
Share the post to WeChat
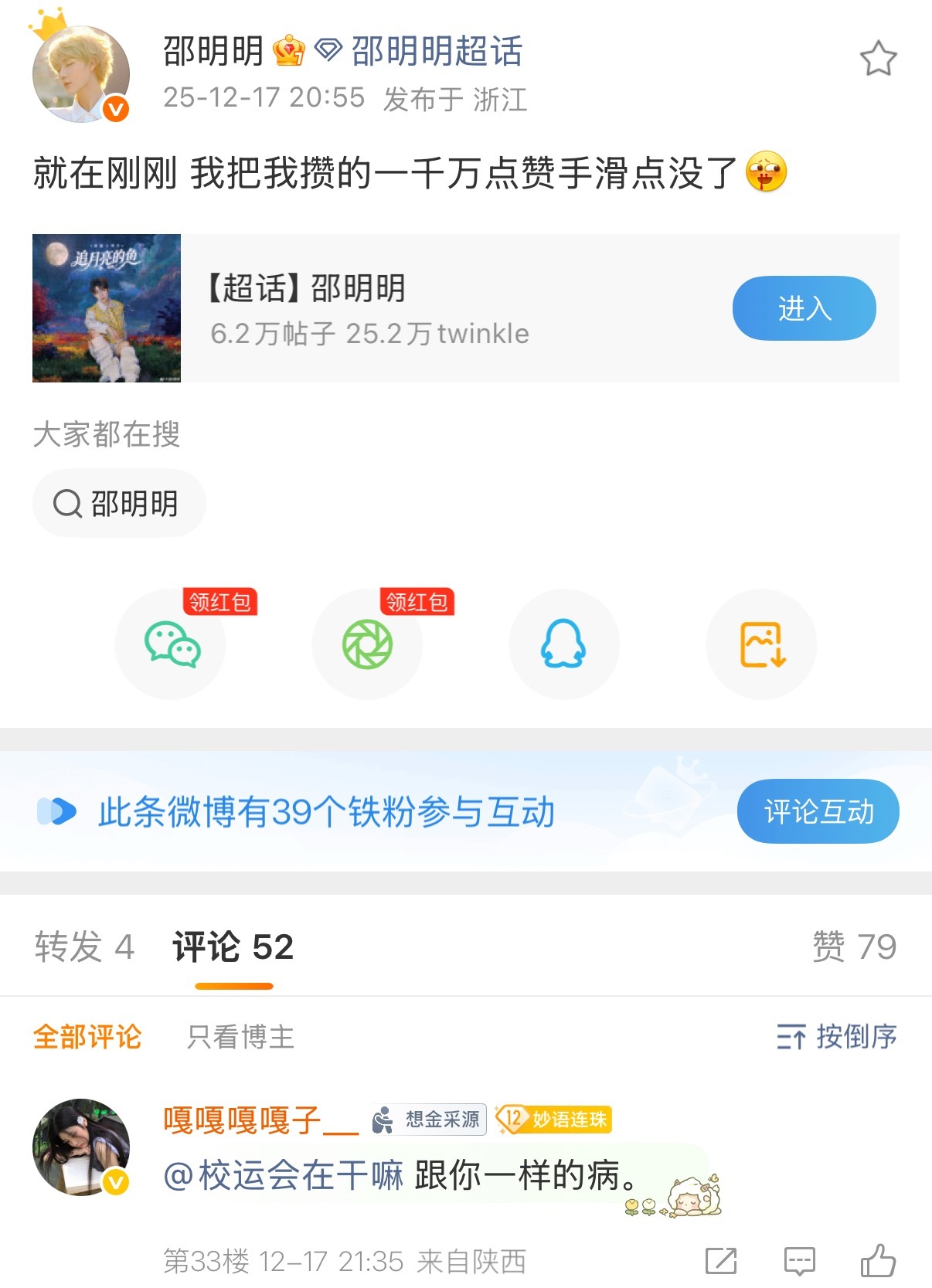coord(170,644)
